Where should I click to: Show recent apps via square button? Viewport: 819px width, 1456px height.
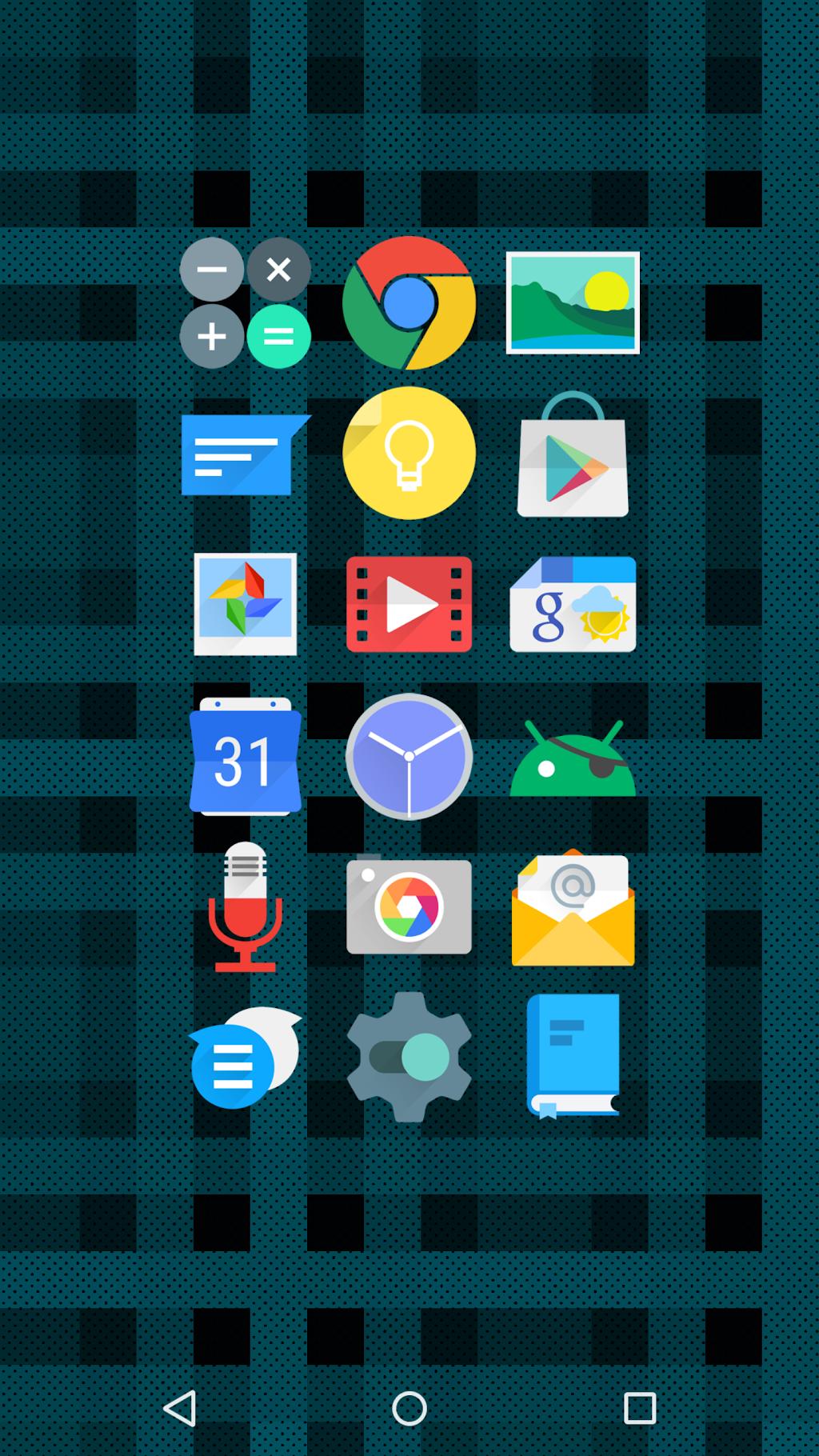coord(640,1408)
